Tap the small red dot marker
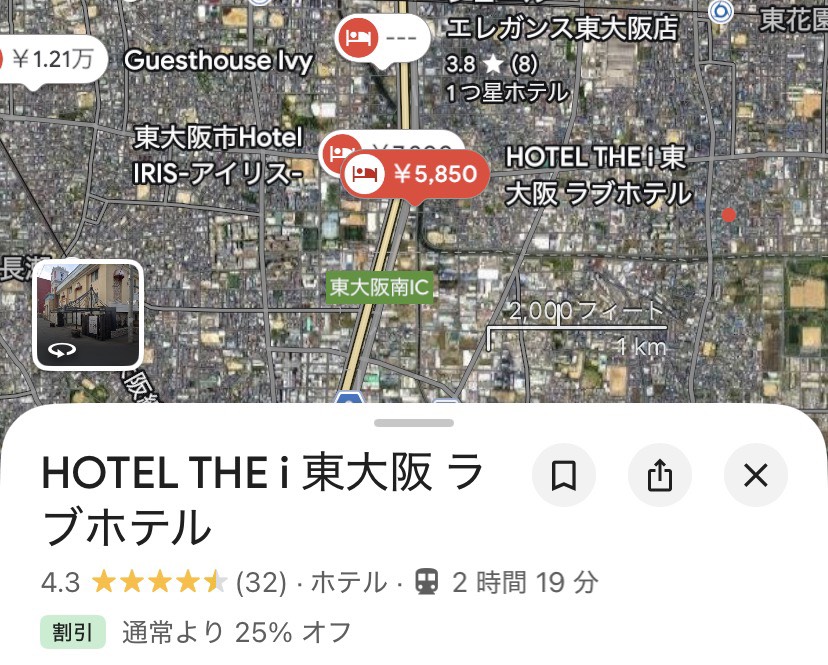828x665 pixels. [x=729, y=215]
